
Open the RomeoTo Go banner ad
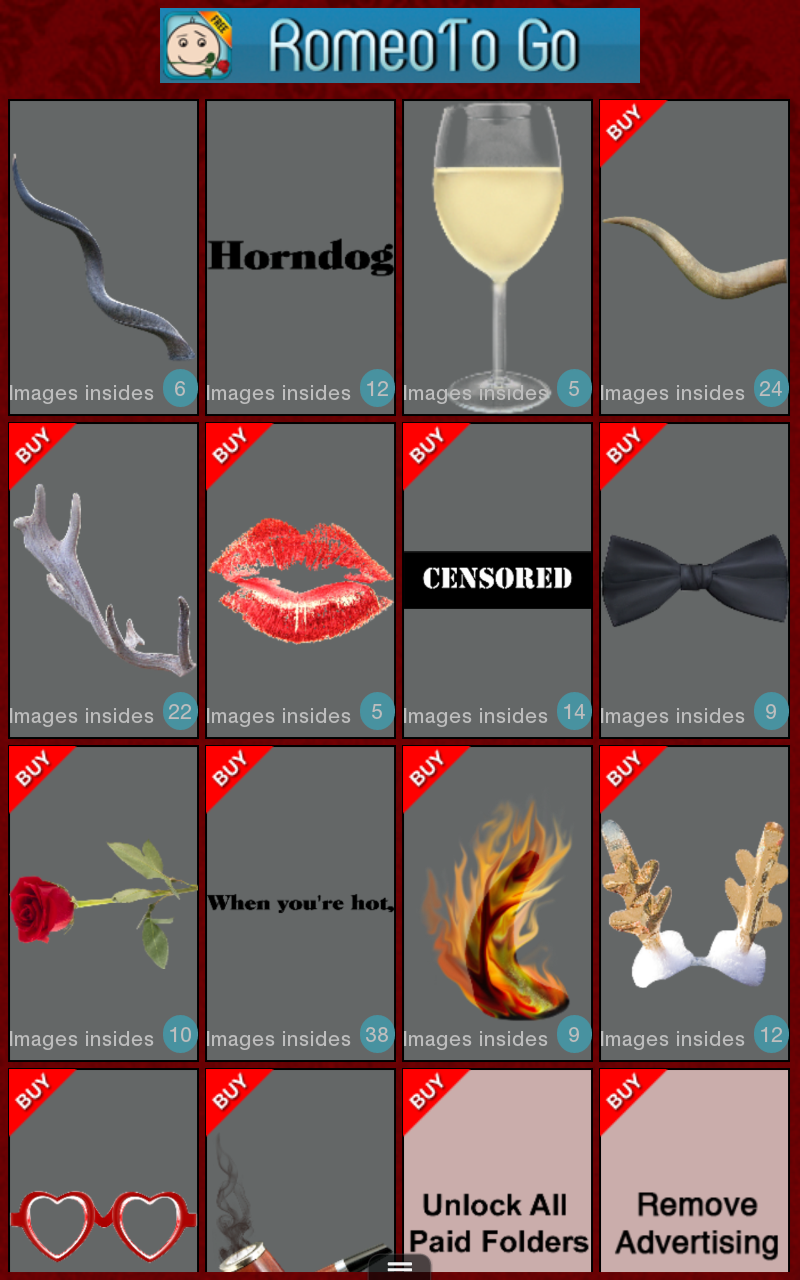tap(400, 46)
